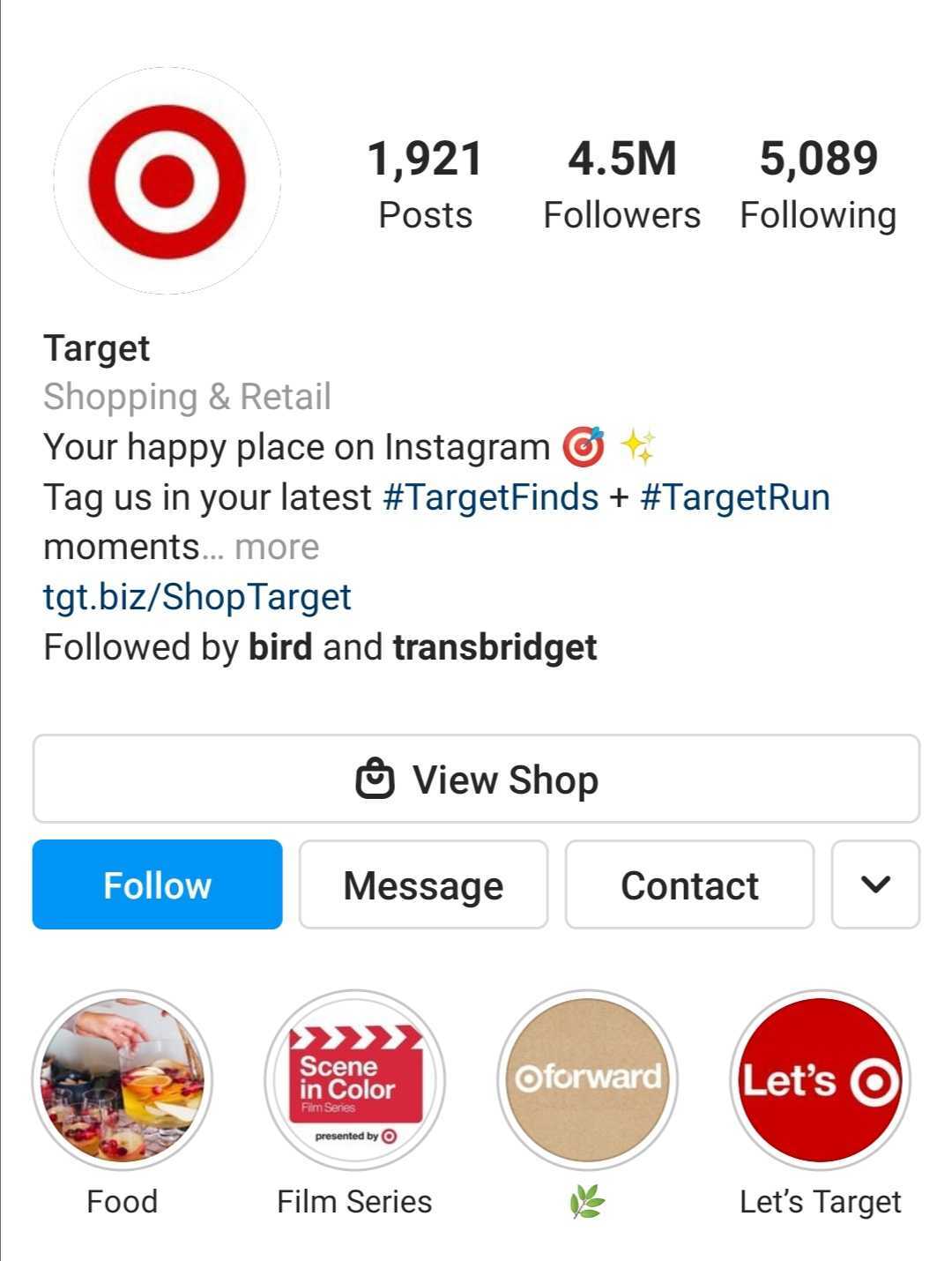Open the forward leaf story highlight

click(588, 1080)
